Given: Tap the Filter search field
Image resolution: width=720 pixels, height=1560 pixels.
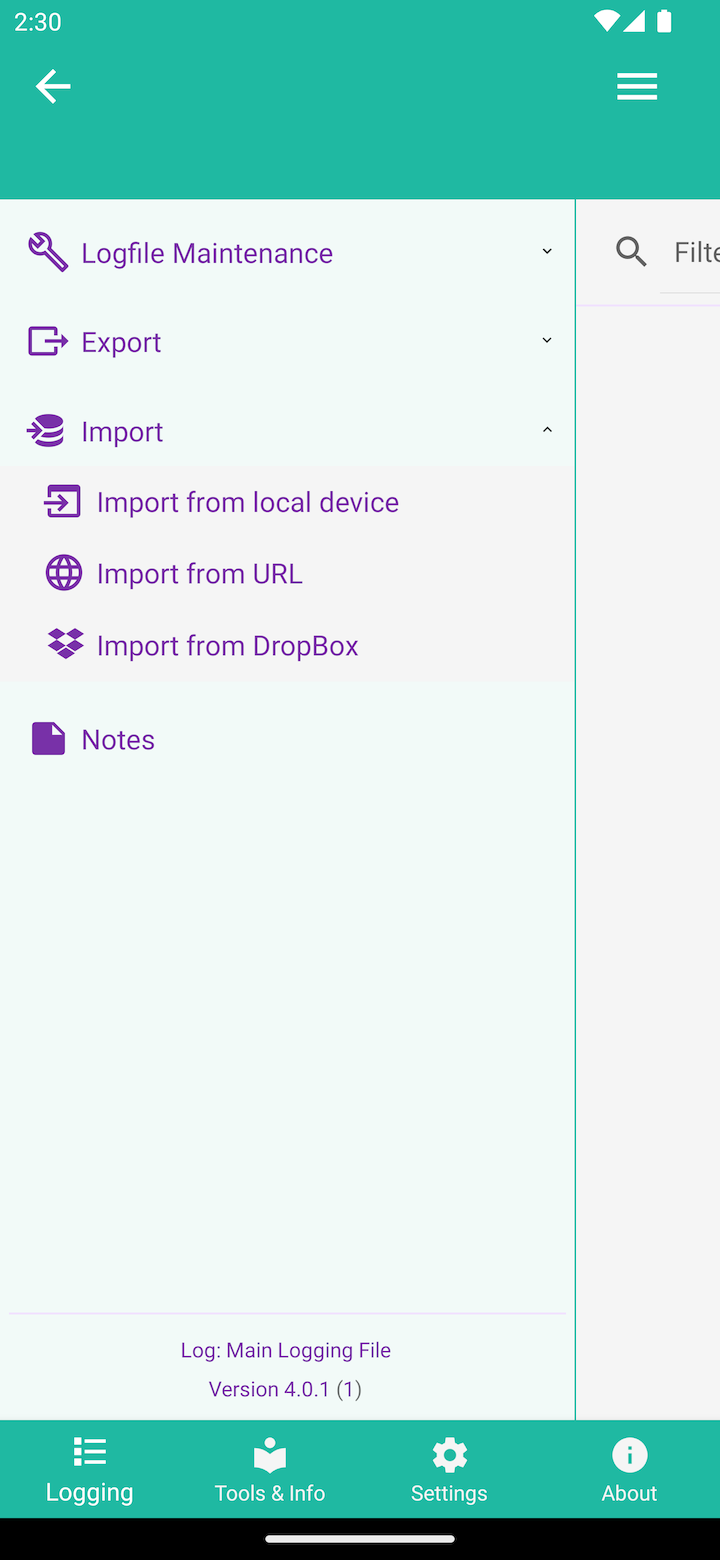Looking at the screenshot, I should pos(694,252).
